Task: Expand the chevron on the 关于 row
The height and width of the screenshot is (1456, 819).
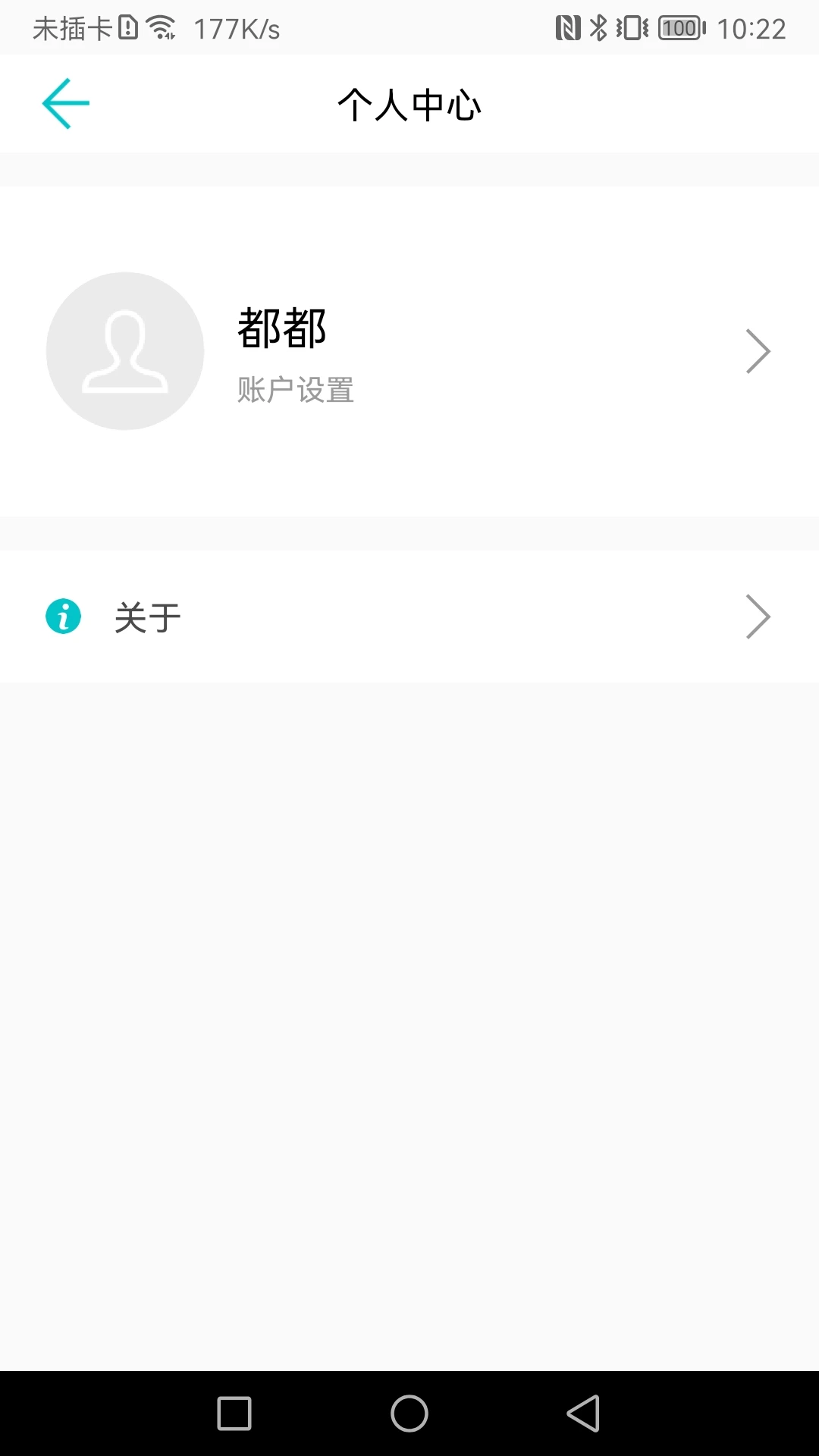Action: pos(758,617)
